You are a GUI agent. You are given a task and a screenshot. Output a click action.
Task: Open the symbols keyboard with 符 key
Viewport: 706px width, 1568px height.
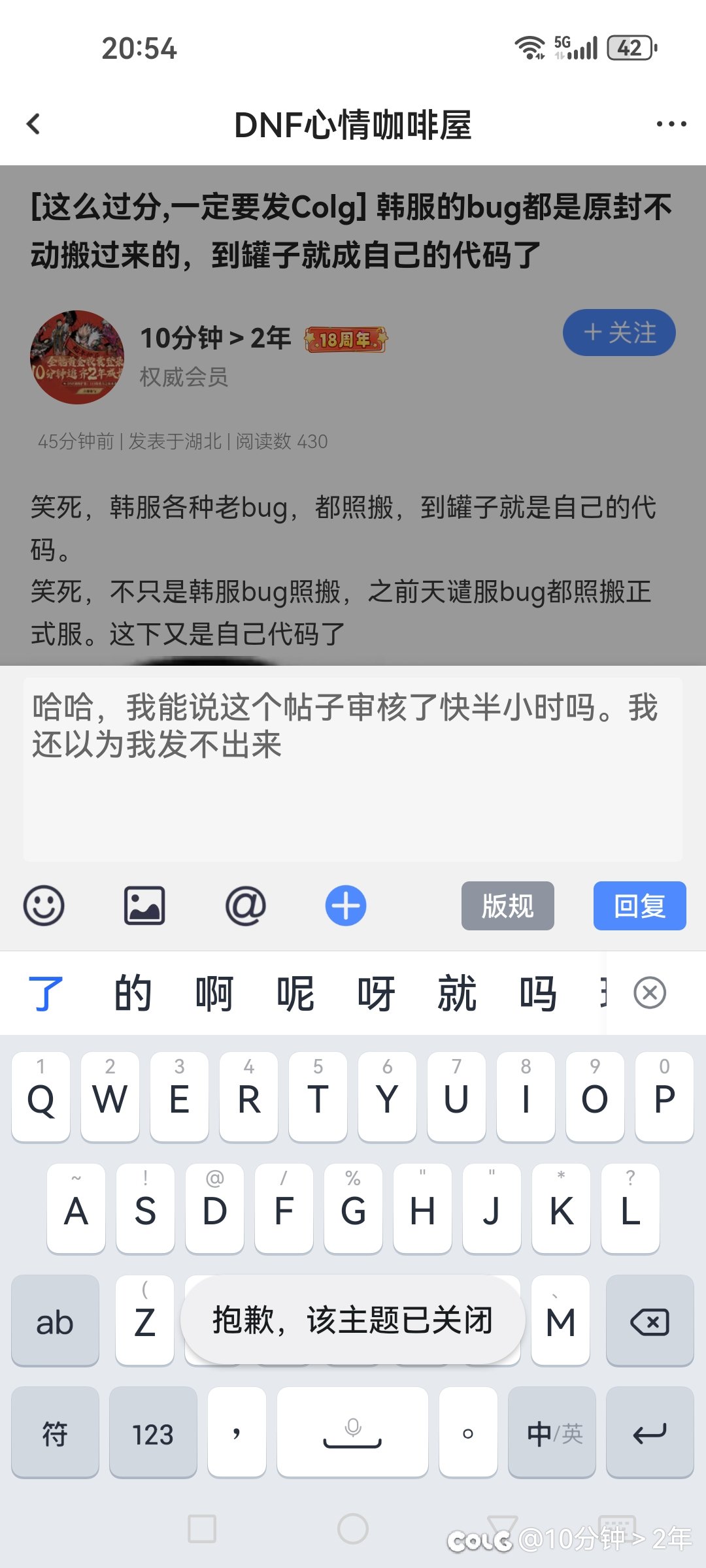[x=55, y=1433]
